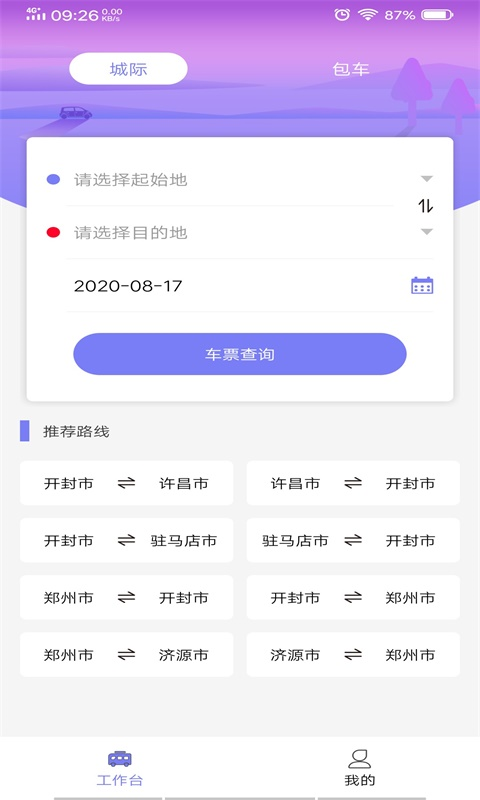Switch to the 包车 tab
480x800 pixels.
(x=350, y=69)
